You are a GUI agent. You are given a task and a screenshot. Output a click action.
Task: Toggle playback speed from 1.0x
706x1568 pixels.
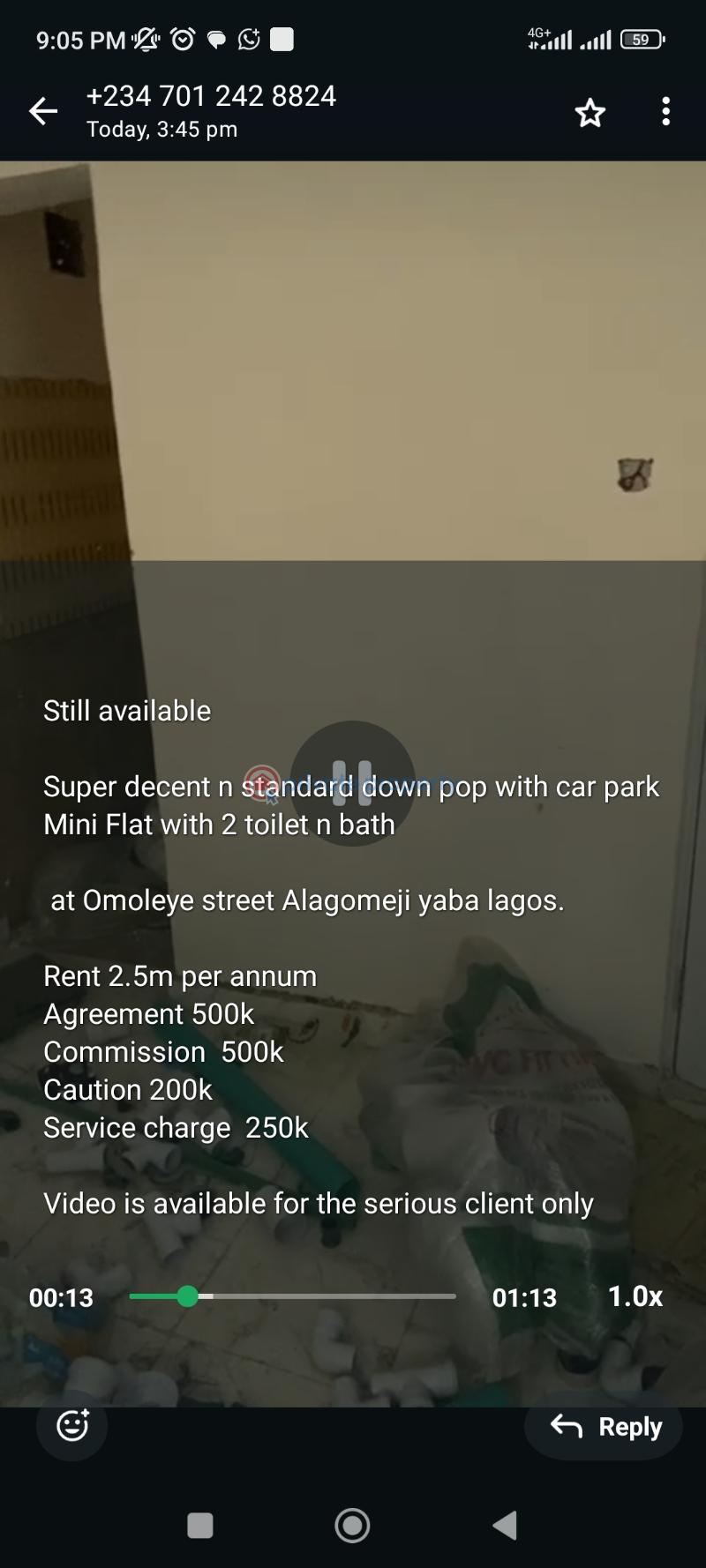pos(635,1296)
